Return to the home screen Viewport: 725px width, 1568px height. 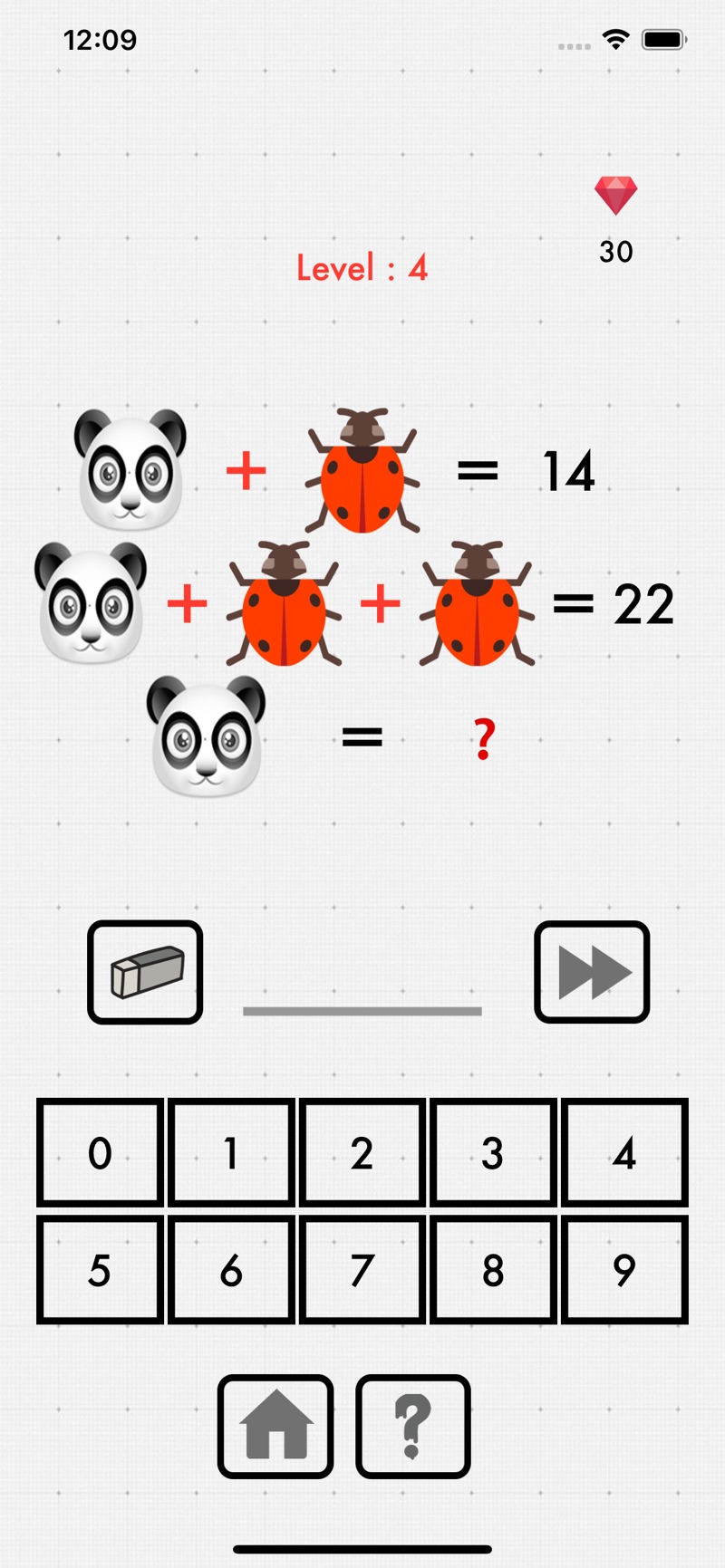click(x=275, y=1426)
